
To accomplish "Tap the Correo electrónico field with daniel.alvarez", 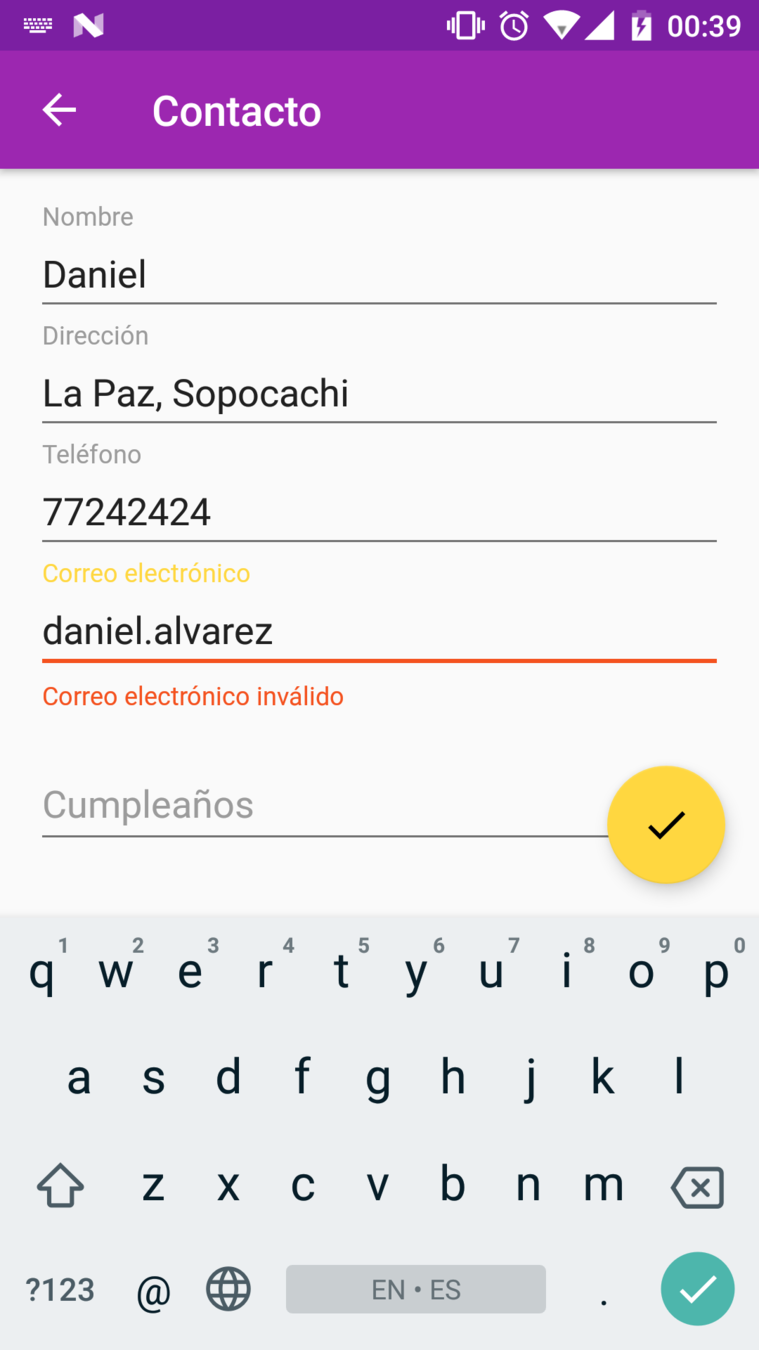I will 378,632.
